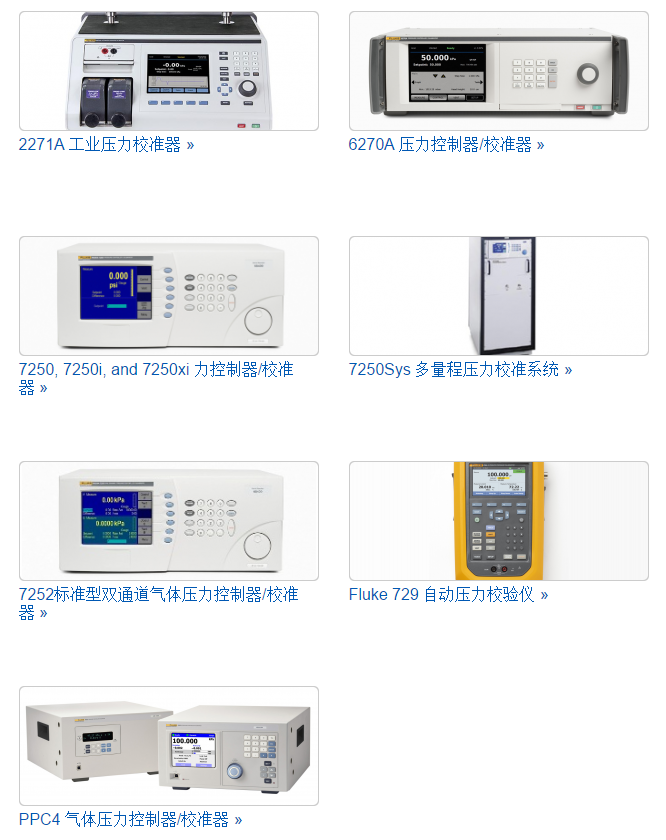This screenshot has width=666, height=840.
Task: Tap the 2271A product image tile
Action: [x=169, y=71]
